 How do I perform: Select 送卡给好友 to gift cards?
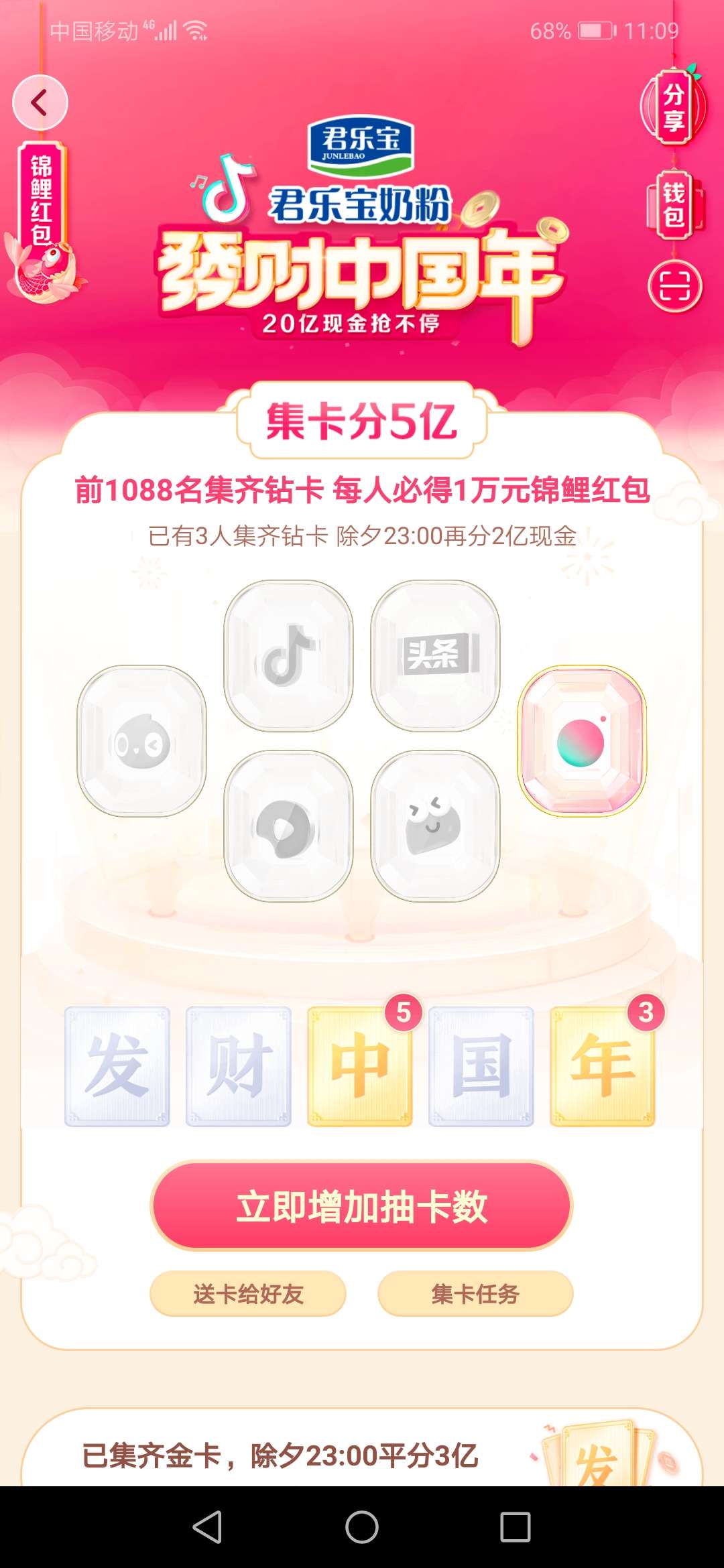point(248,1293)
